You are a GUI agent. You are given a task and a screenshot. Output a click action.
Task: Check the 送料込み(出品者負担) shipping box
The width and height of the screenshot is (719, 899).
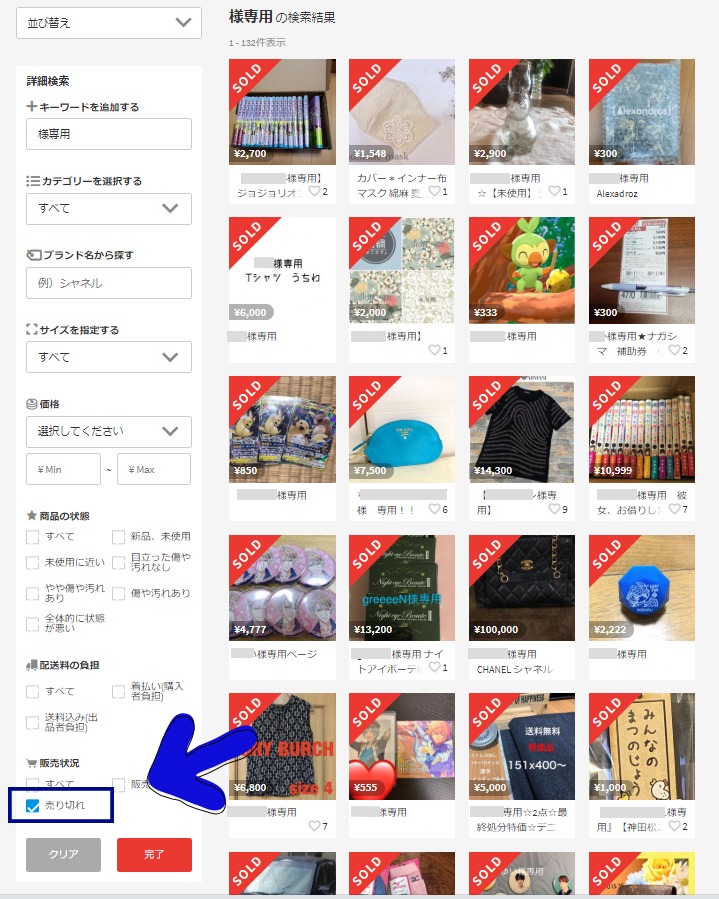[33, 722]
